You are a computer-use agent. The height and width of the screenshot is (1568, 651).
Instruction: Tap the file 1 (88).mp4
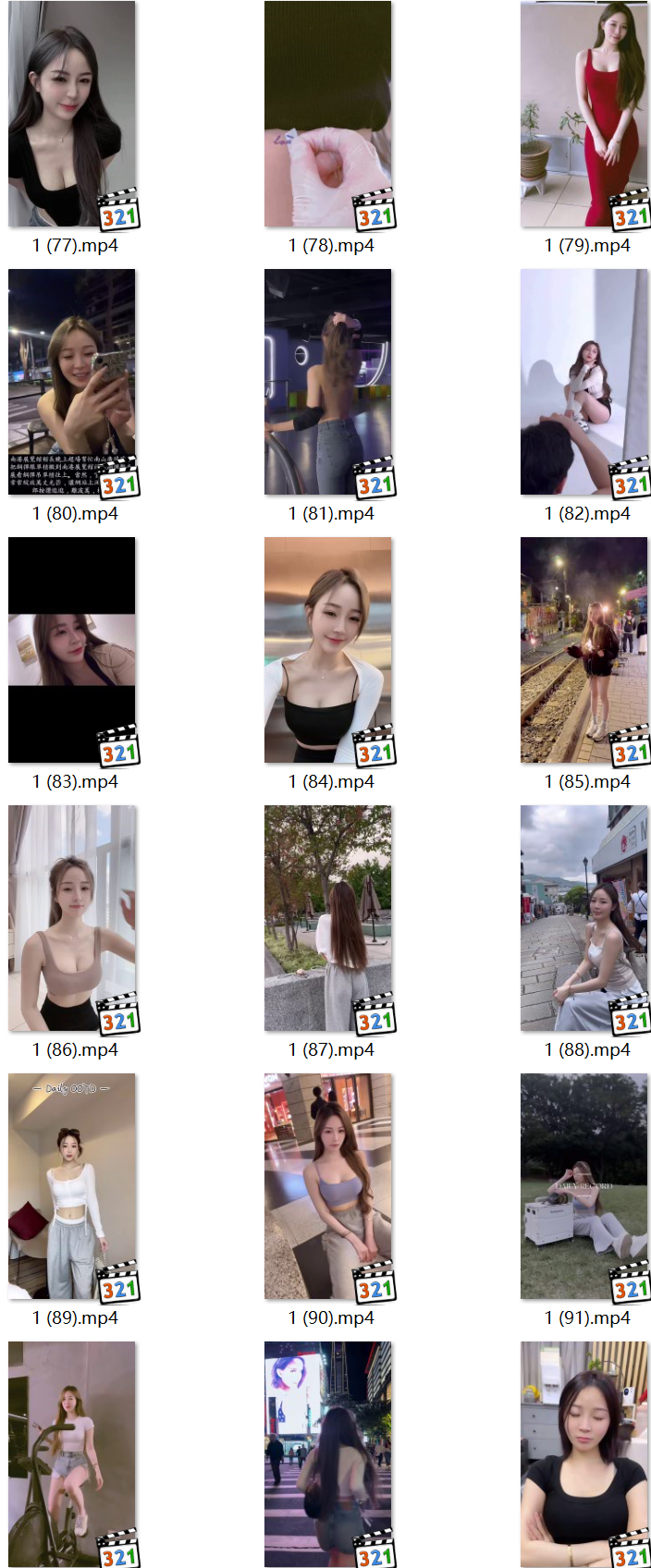click(584, 919)
